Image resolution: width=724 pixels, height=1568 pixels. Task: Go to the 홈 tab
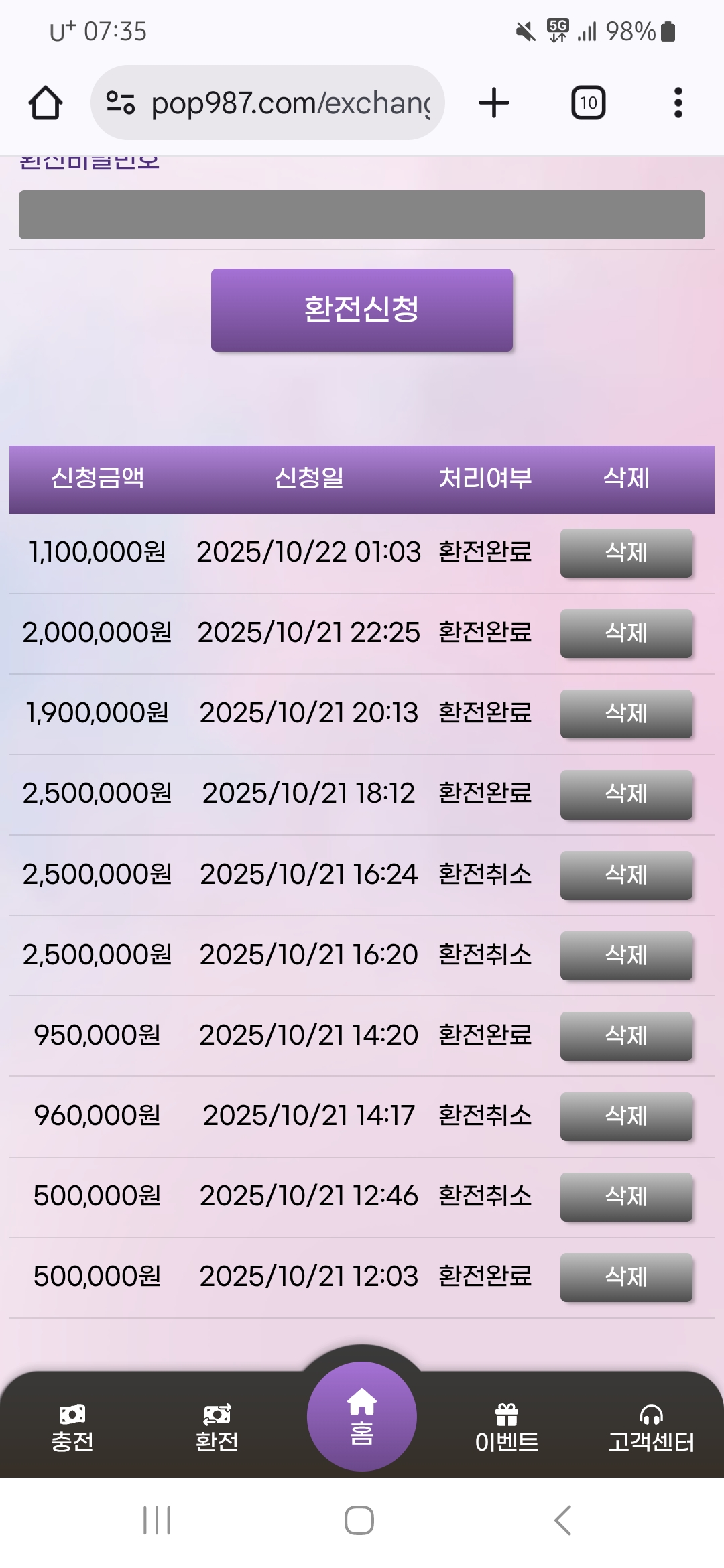point(362,1417)
